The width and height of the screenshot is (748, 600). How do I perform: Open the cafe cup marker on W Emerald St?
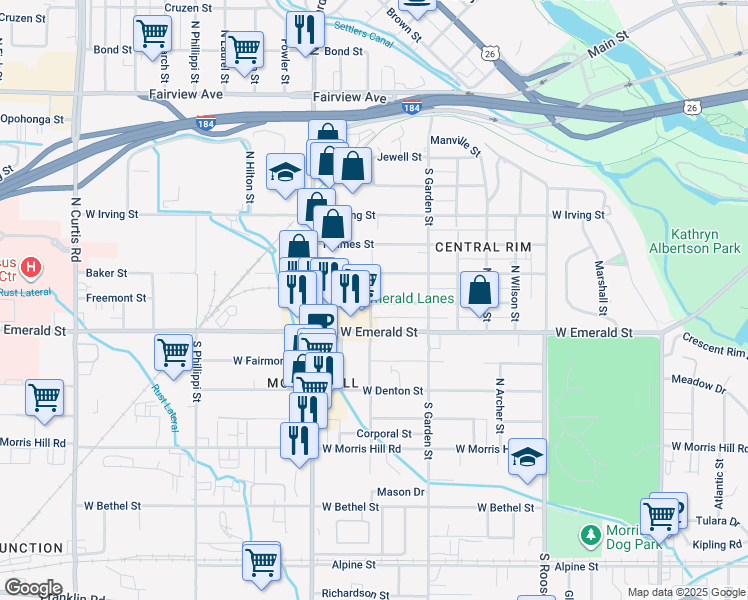pyautogui.click(x=318, y=323)
